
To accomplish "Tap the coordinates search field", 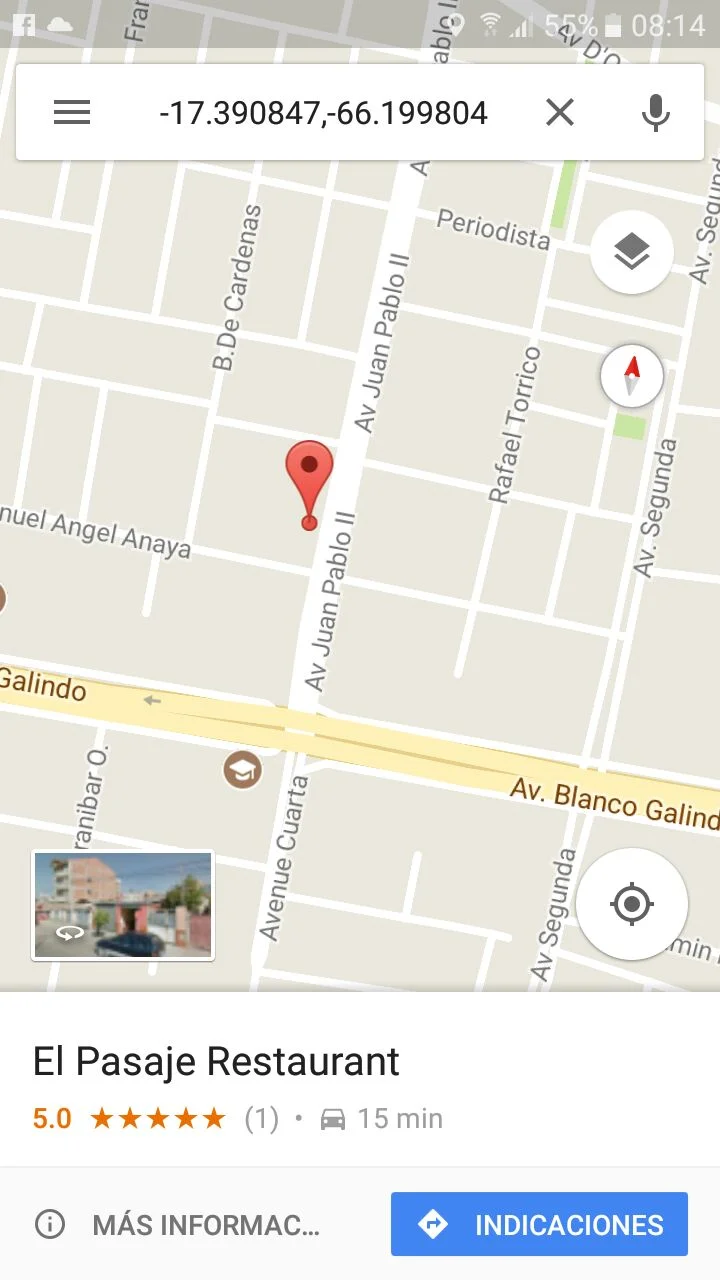I will coord(323,113).
